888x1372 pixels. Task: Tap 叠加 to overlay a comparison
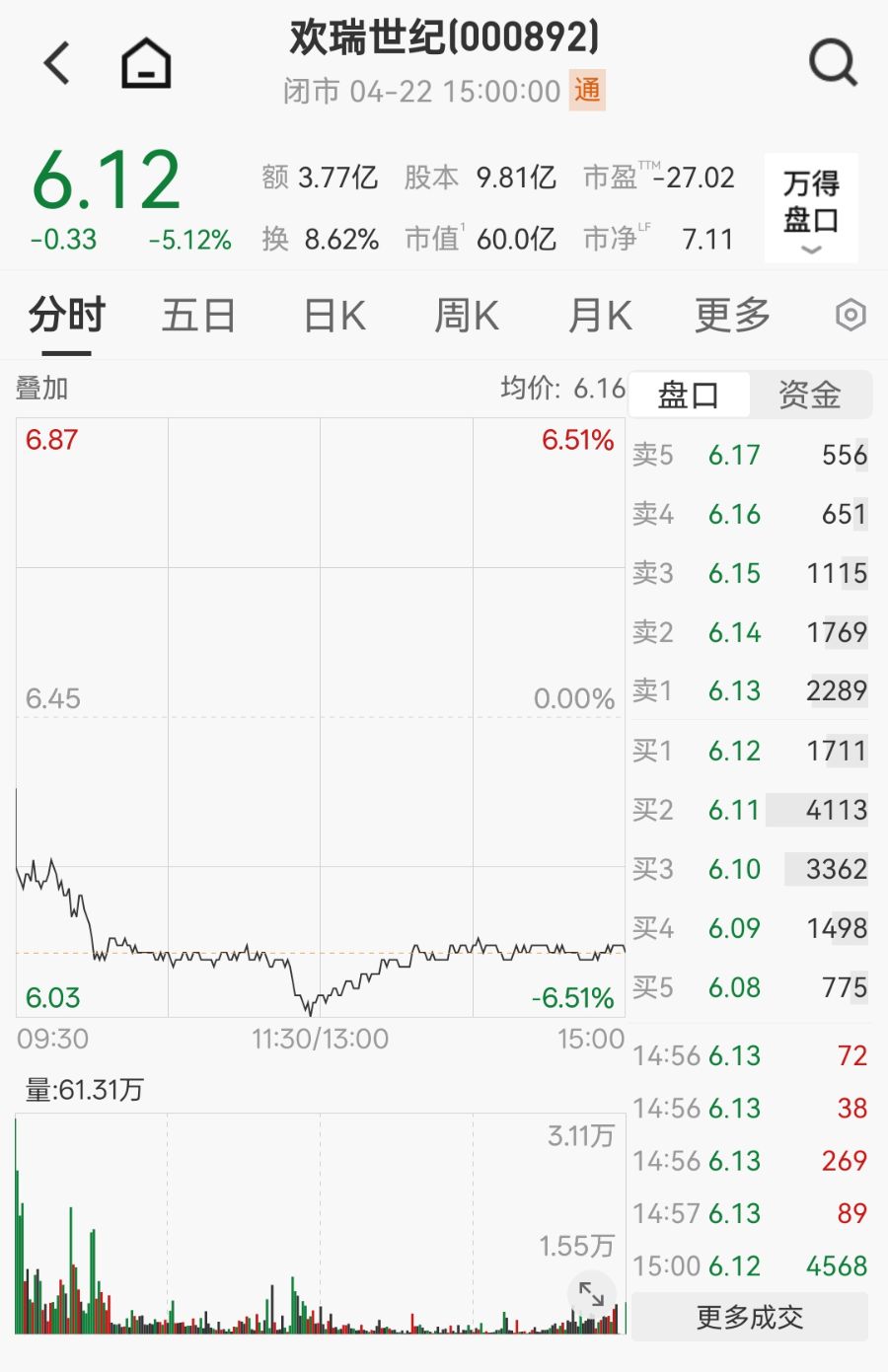[x=42, y=389]
